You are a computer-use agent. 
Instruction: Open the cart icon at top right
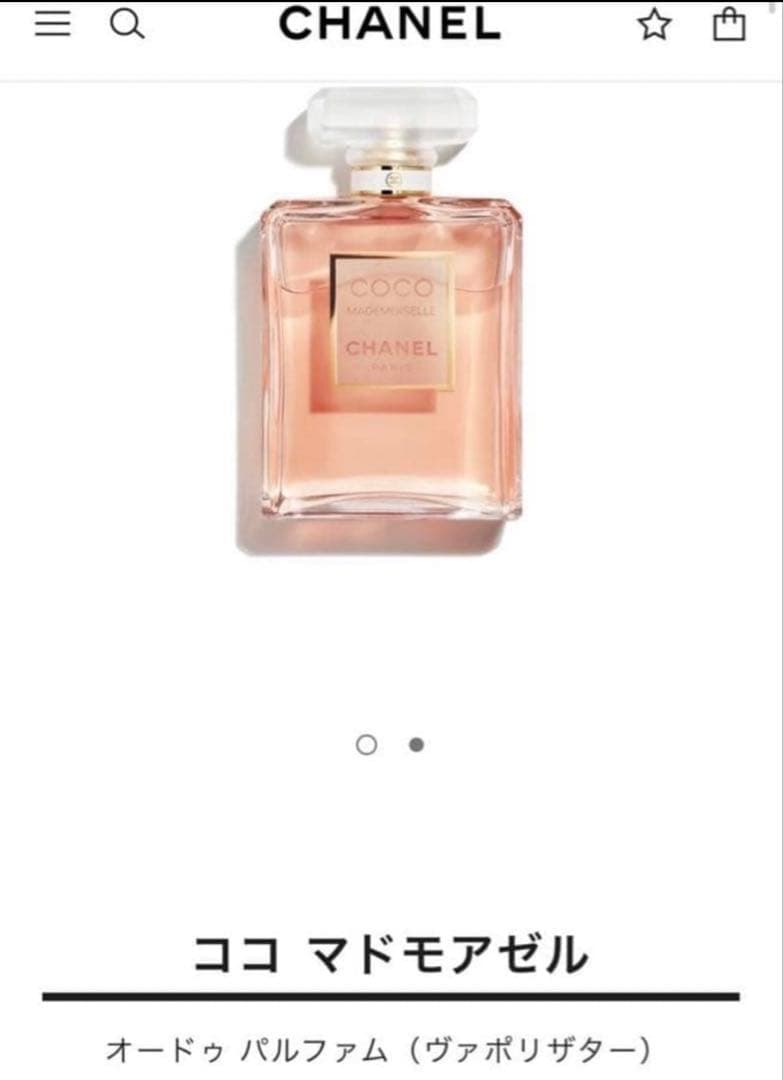[729, 22]
